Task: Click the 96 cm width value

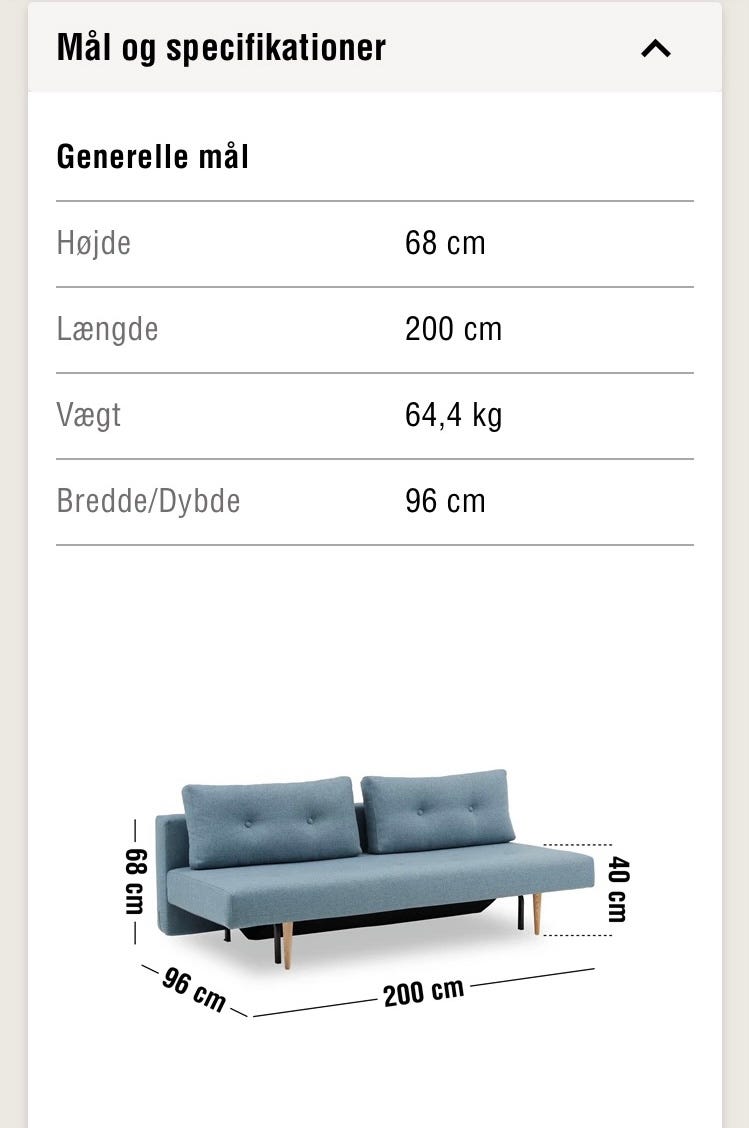Action: click(x=445, y=501)
